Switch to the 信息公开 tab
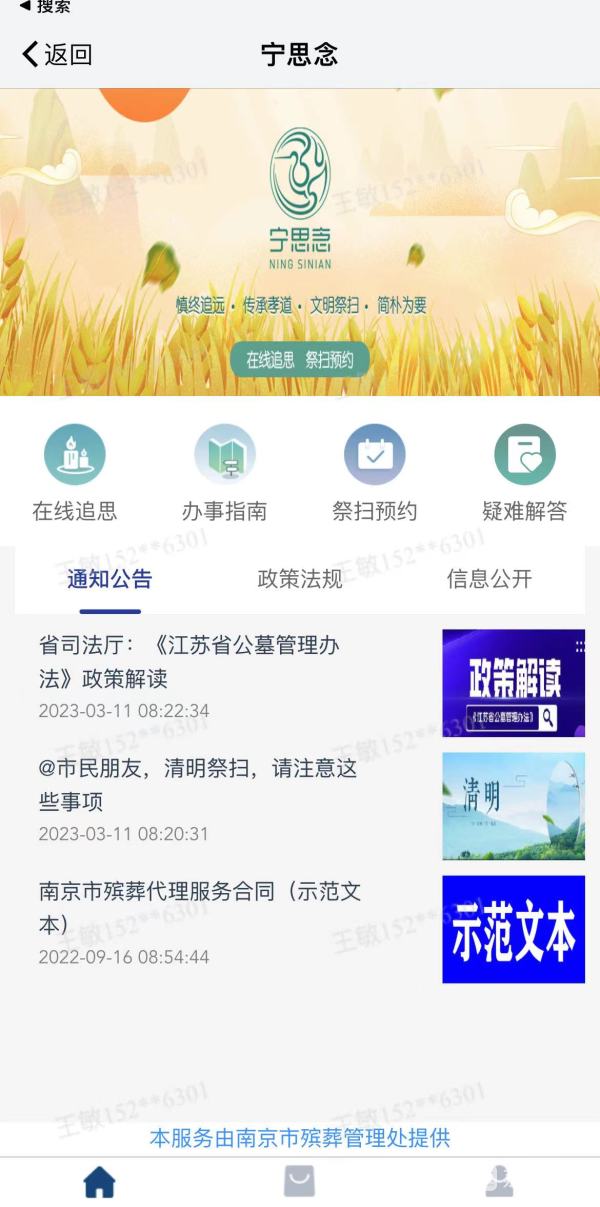This screenshot has width=600, height=1207. 489,579
